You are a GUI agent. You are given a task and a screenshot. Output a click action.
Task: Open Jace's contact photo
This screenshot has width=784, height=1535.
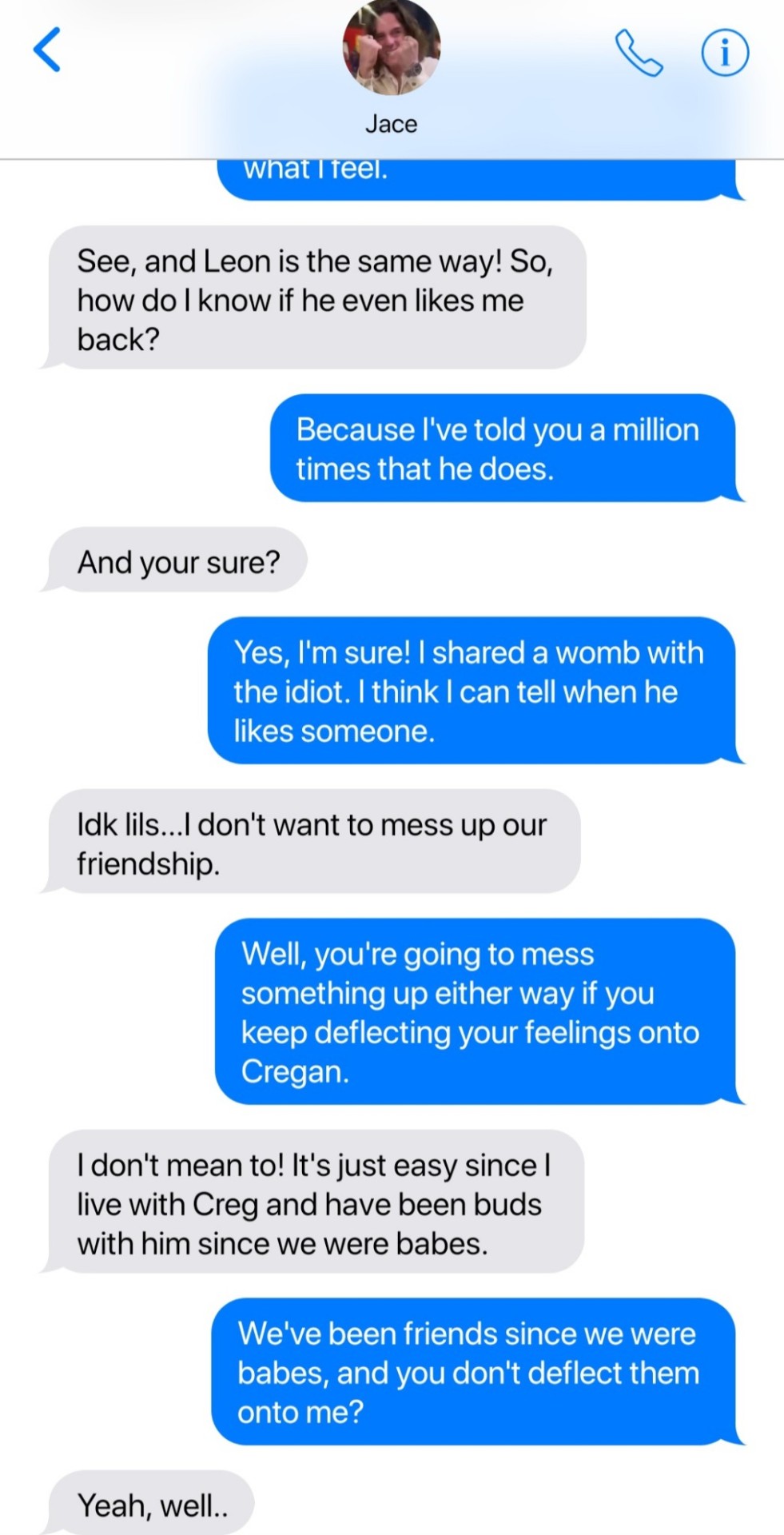391,47
